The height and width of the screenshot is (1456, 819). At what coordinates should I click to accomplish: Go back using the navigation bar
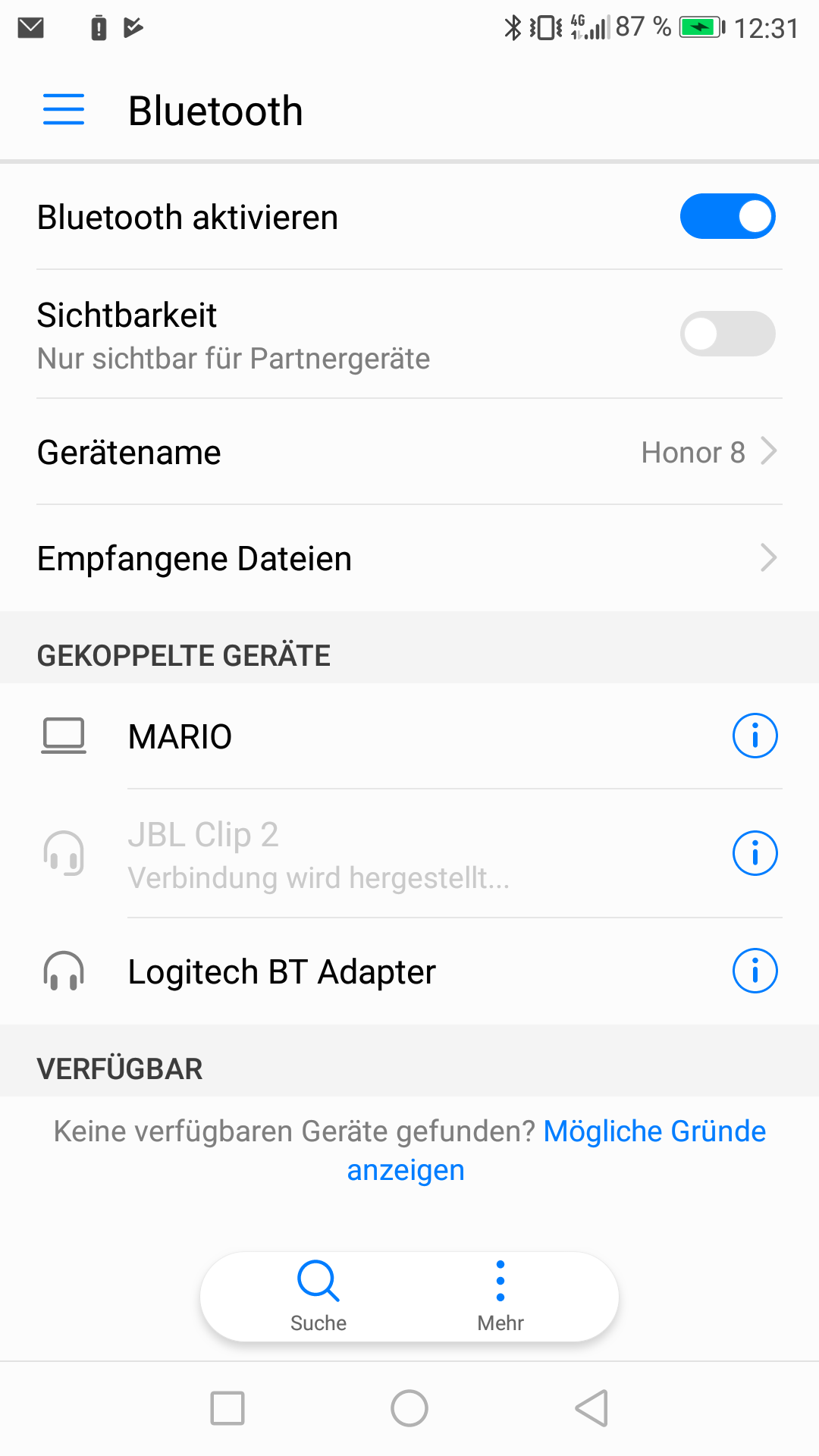[591, 1408]
